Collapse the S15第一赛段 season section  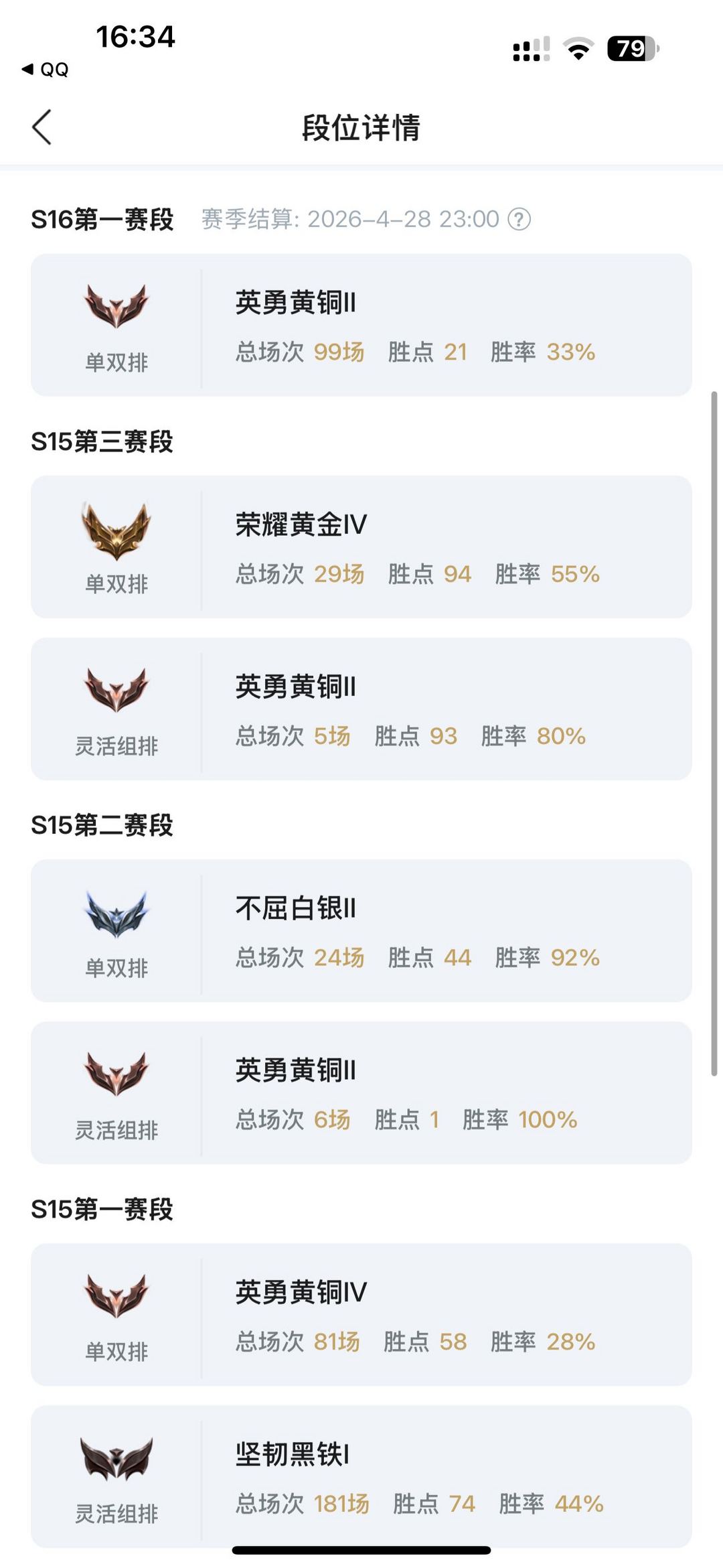pos(100,1210)
